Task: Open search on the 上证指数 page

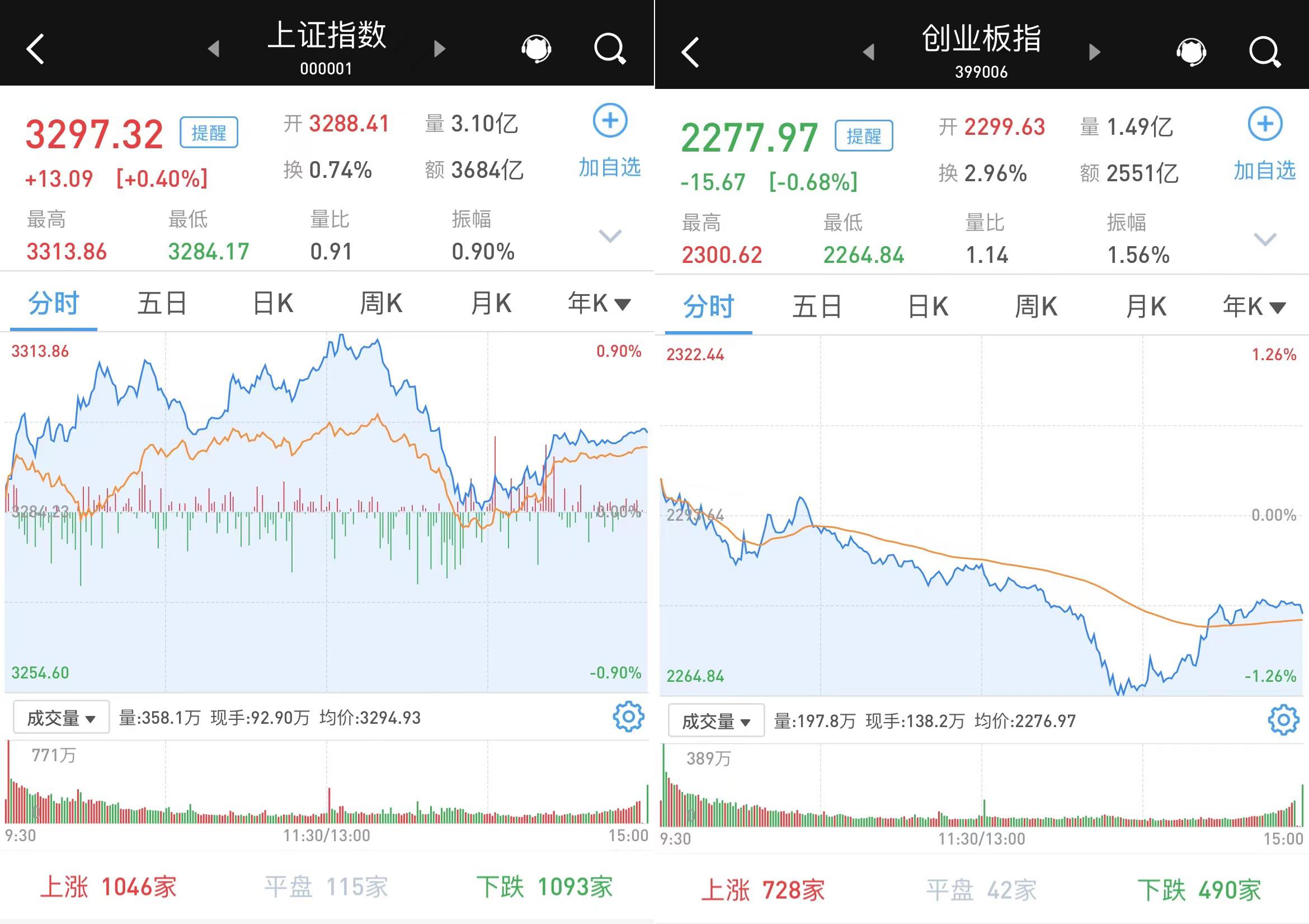Action: point(610,49)
